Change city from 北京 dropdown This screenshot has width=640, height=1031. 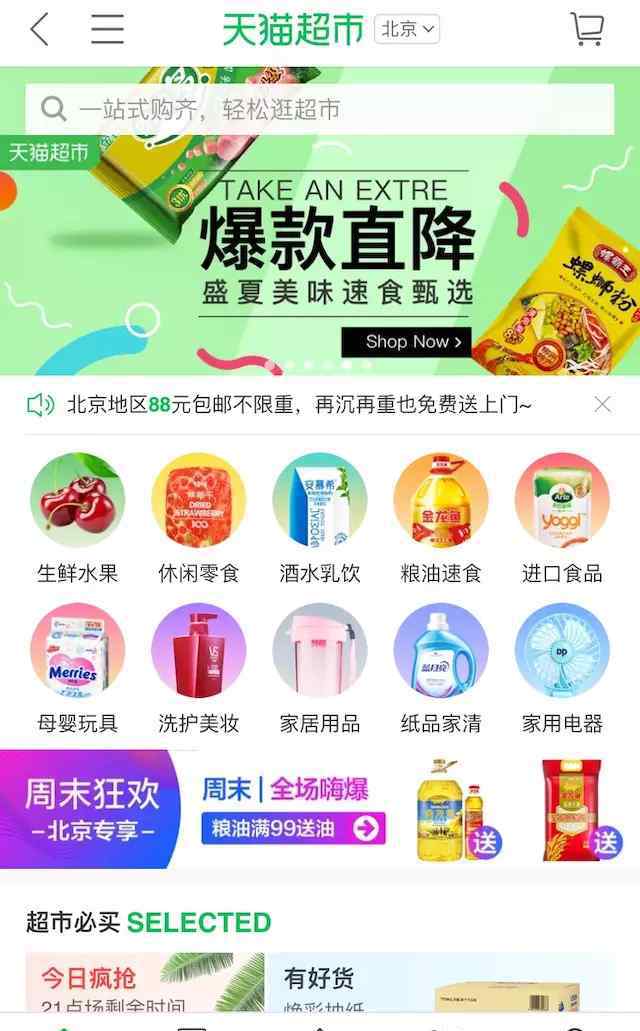click(406, 30)
